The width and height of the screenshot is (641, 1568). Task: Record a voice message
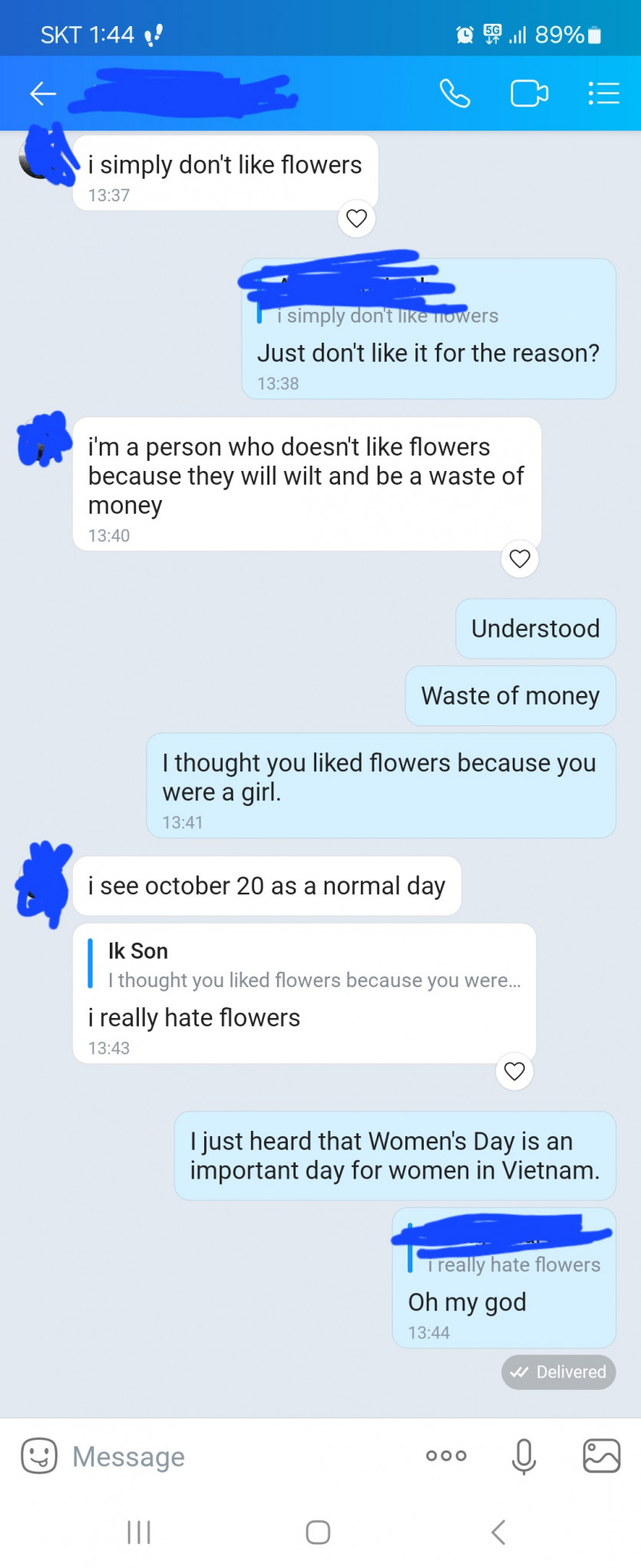[x=524, y=1455]
